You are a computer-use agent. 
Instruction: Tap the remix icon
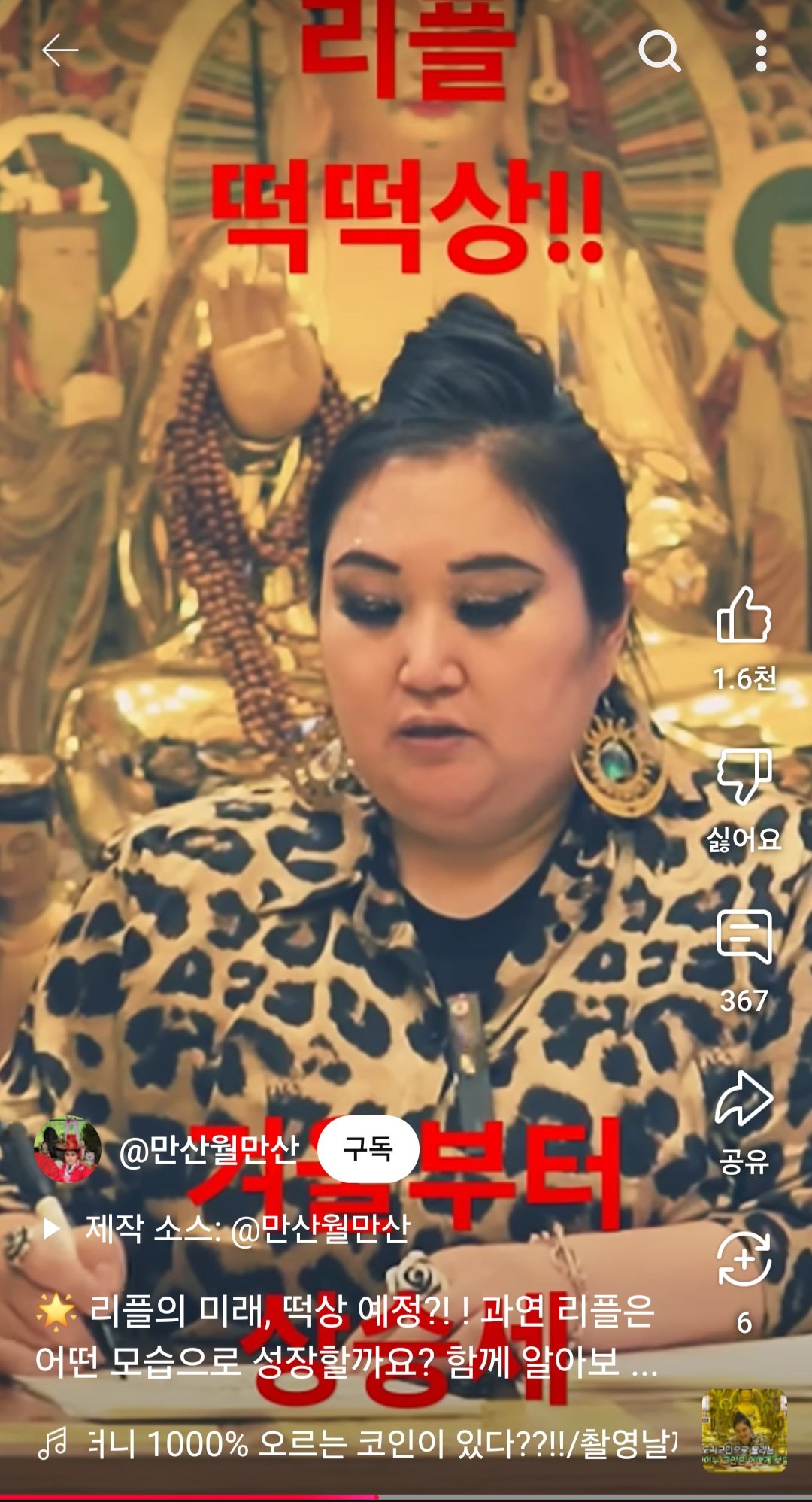744,1259
